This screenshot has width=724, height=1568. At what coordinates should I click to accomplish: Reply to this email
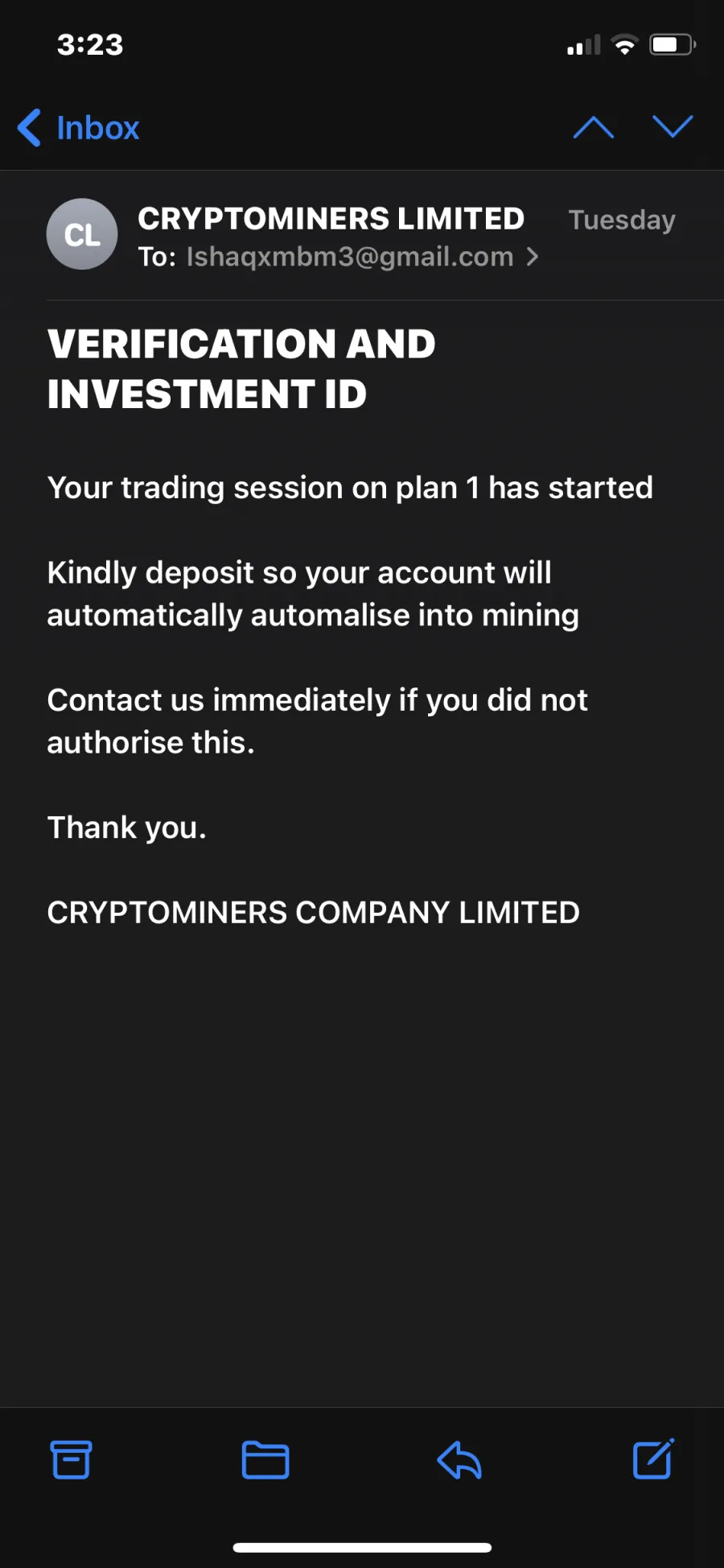[x=459, y=1459]
